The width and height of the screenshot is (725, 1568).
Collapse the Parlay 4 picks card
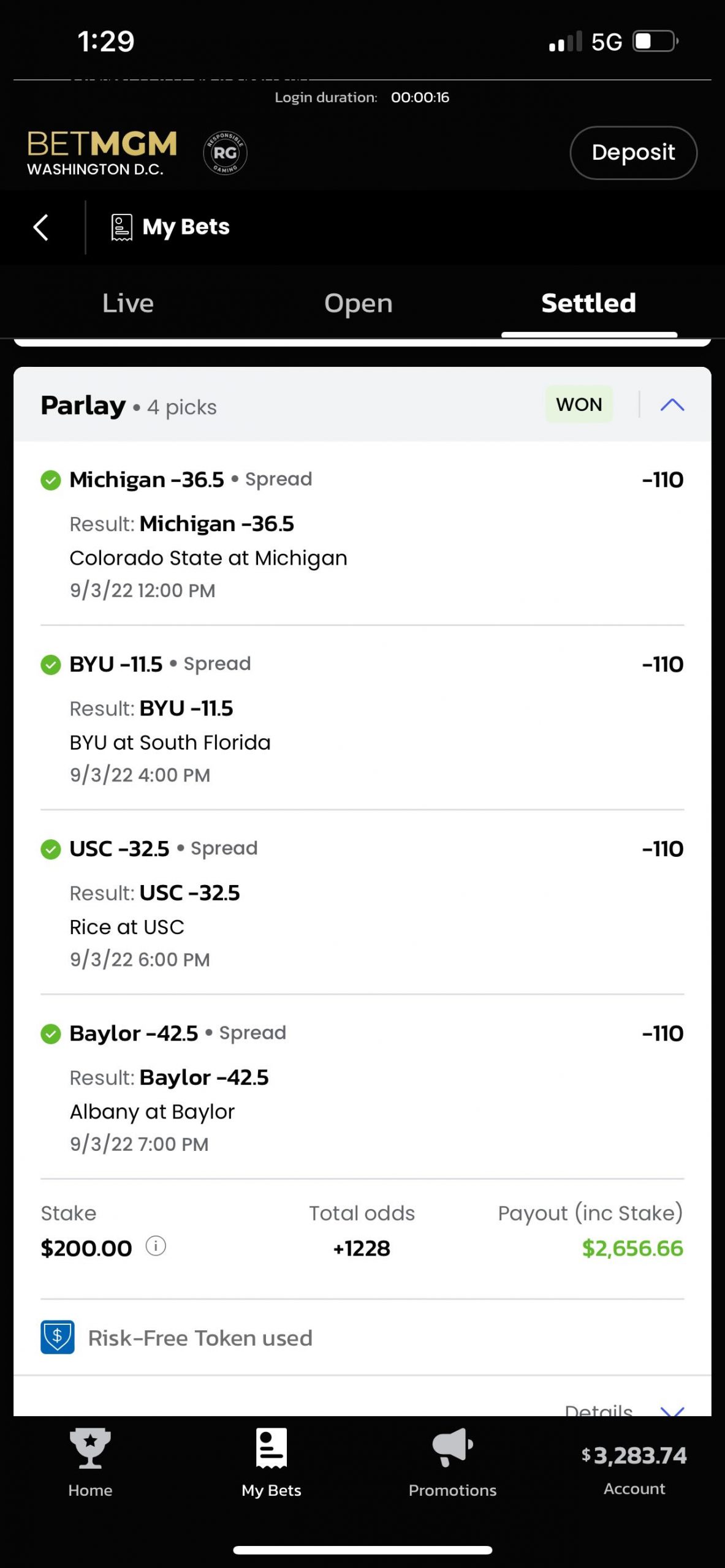[x=672, y=405]
